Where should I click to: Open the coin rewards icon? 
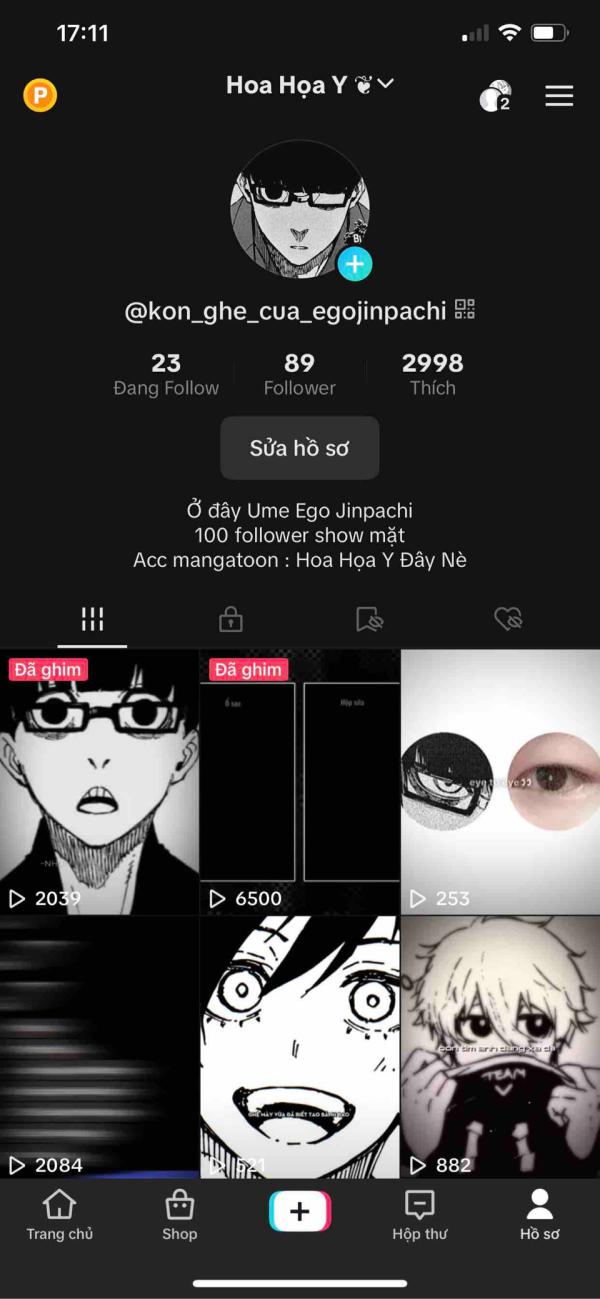40,96
